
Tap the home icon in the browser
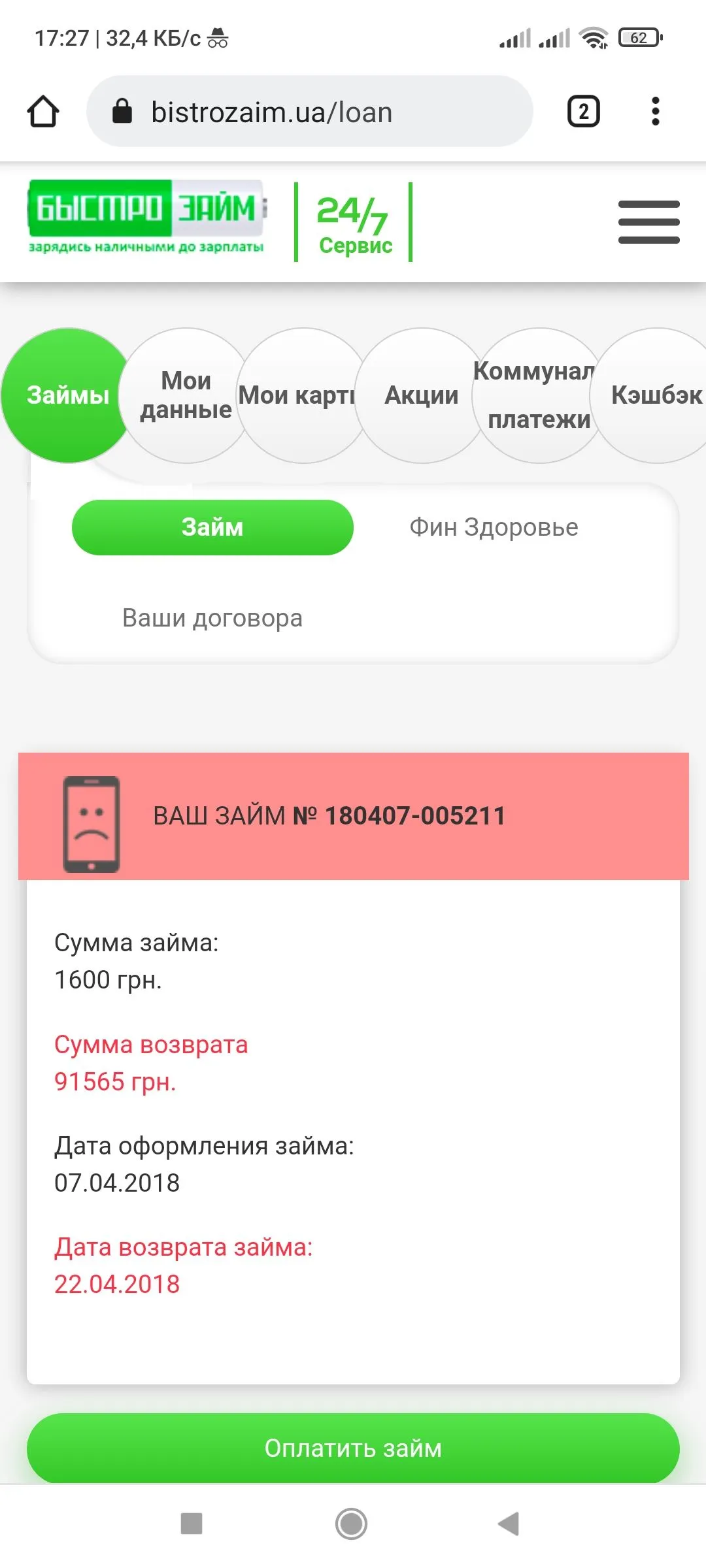[43, 110]
